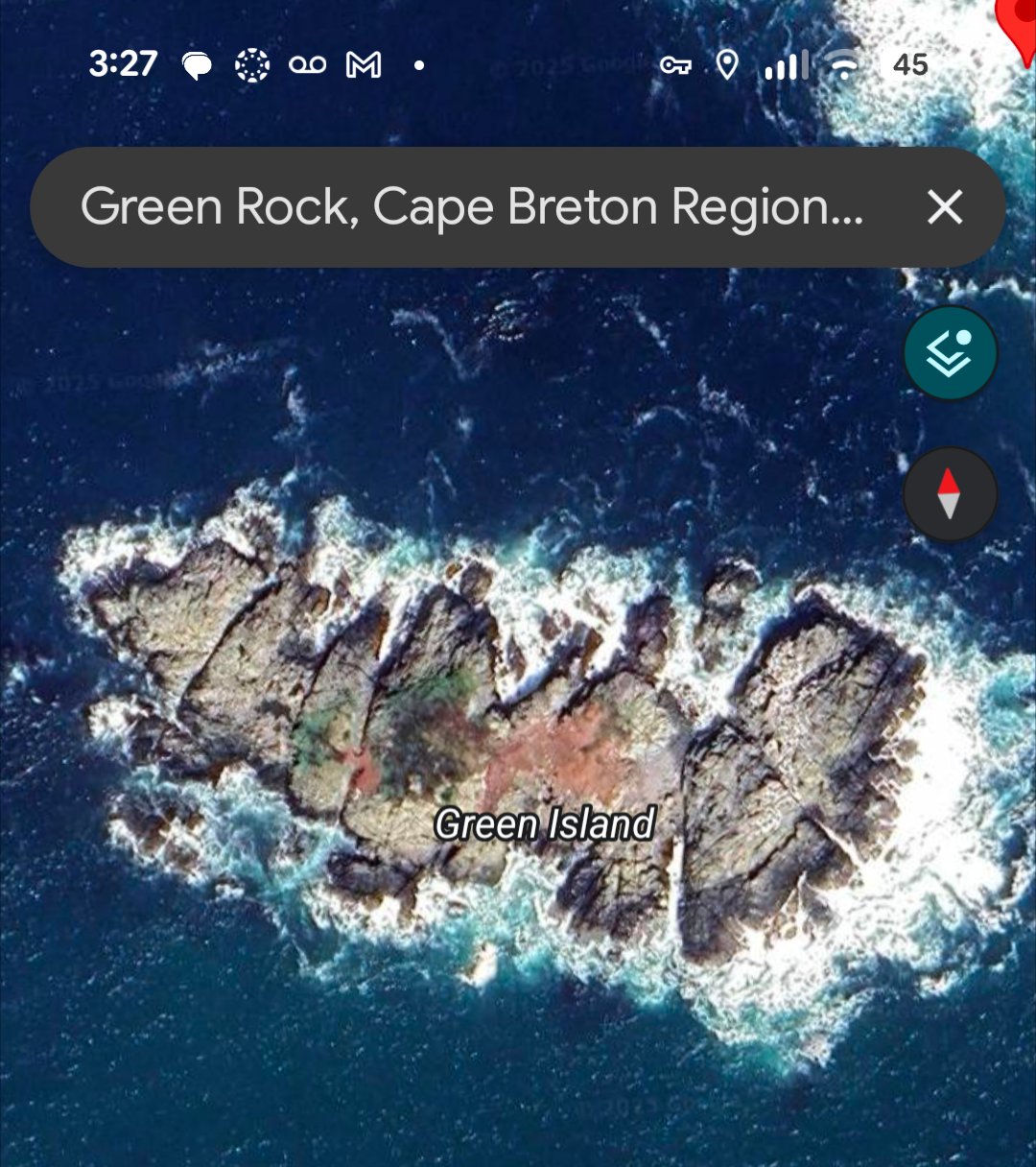Open the map layers button
This screenshot has height=1167, width=1036.
950,353
